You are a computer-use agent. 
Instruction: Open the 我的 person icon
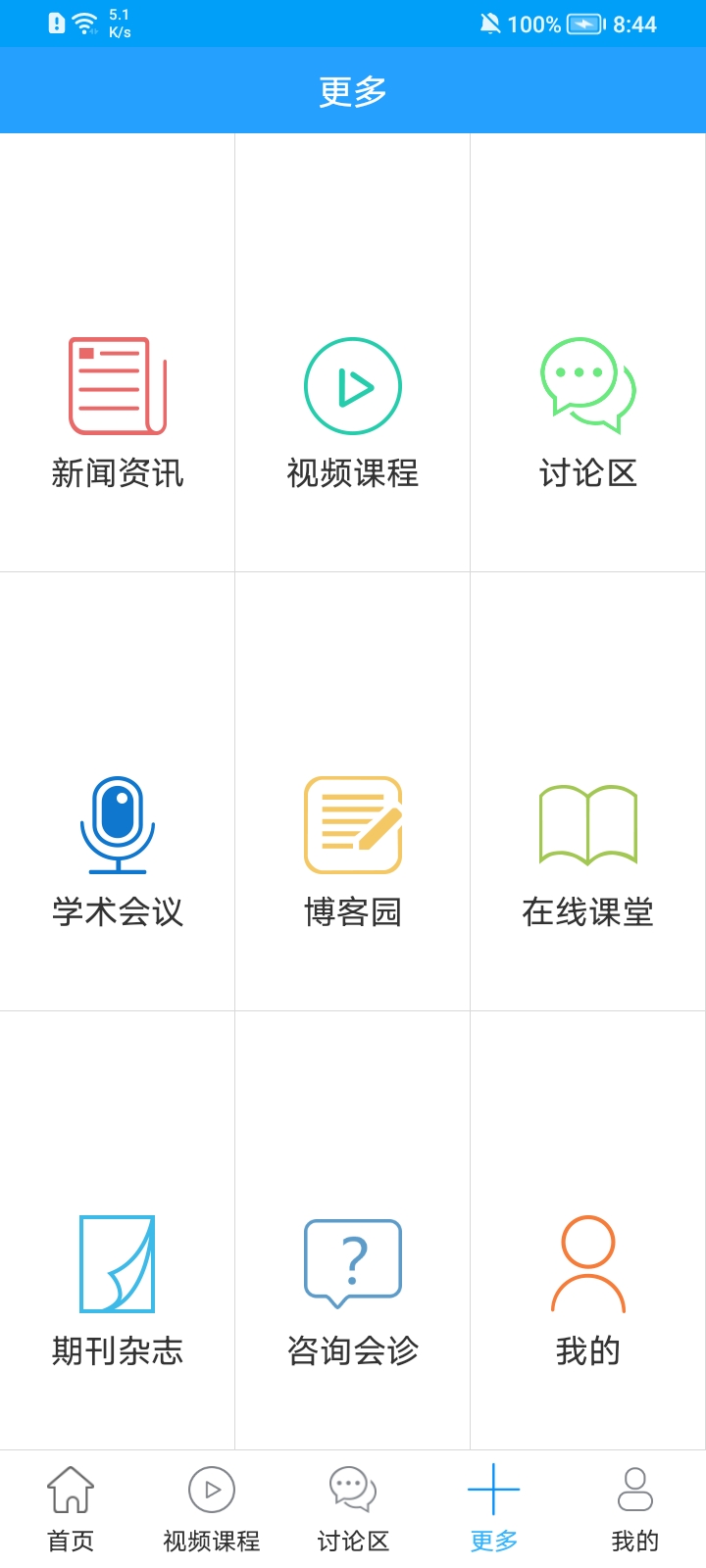coord(587,1264)
